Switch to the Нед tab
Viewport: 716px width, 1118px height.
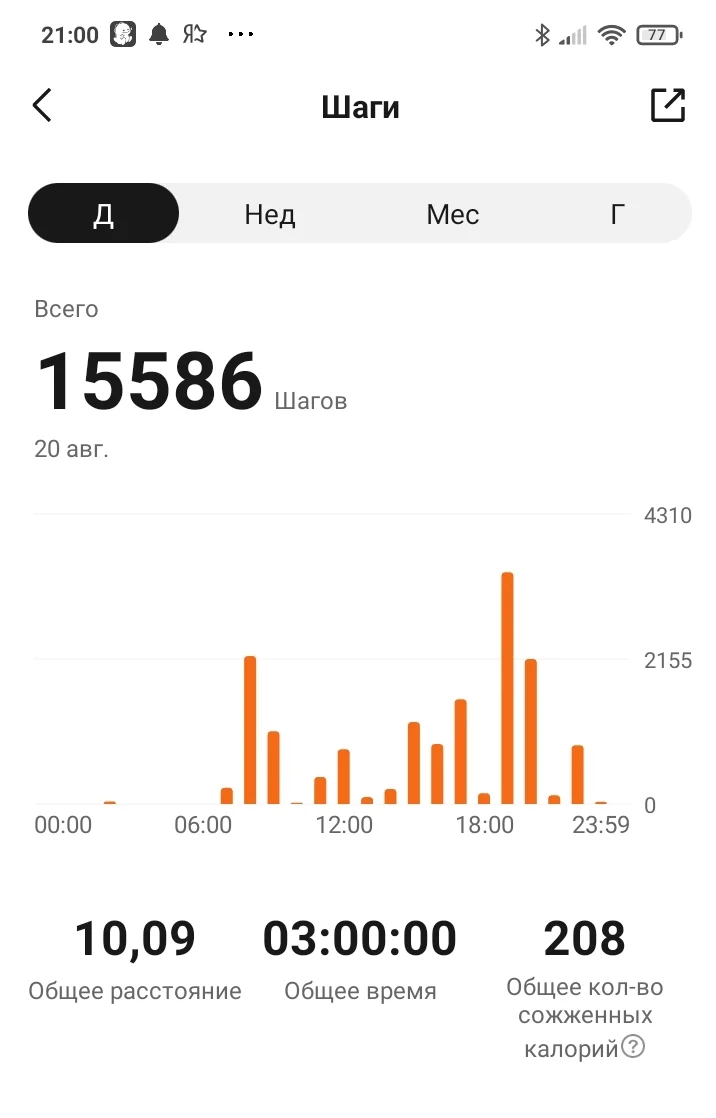270,214
